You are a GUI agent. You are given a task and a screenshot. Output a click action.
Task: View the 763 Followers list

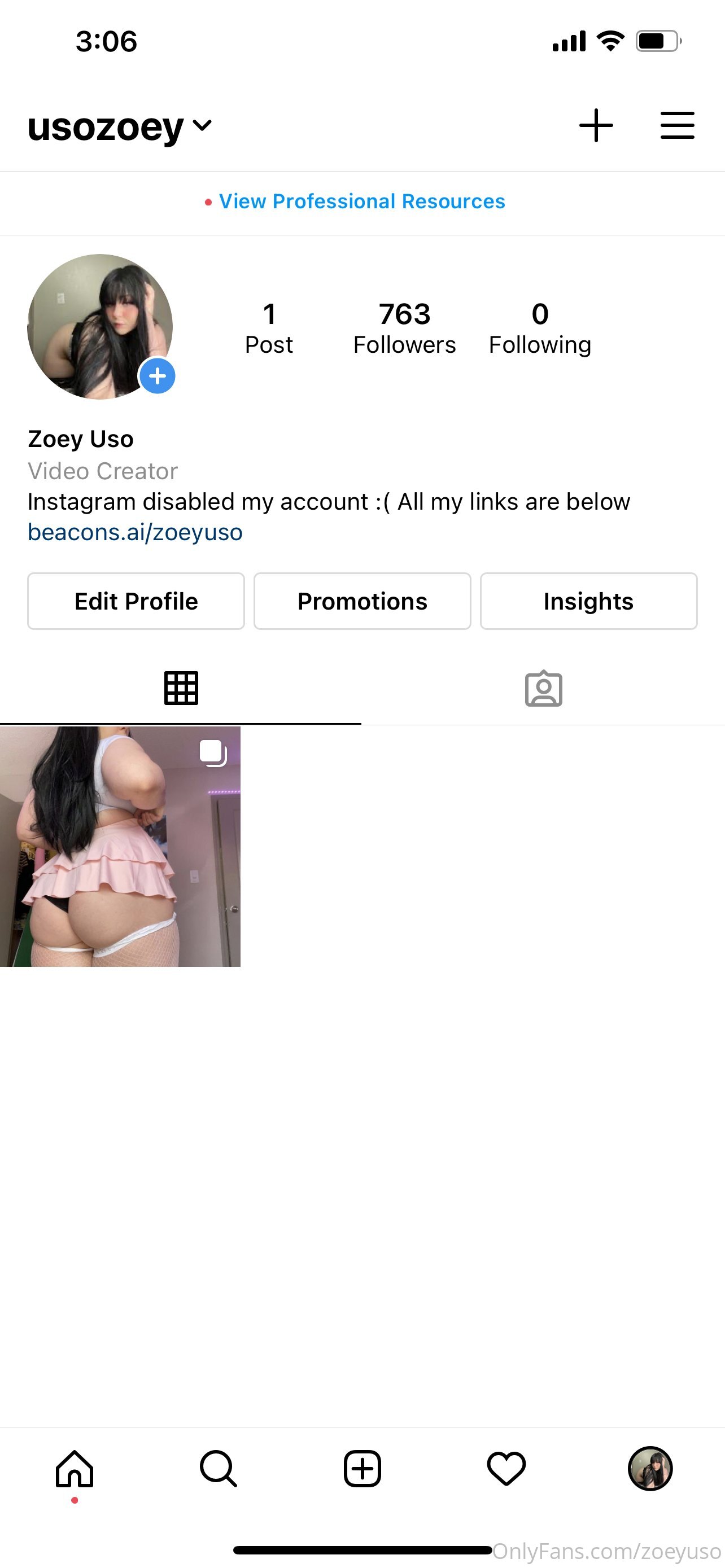click(404, 328)
